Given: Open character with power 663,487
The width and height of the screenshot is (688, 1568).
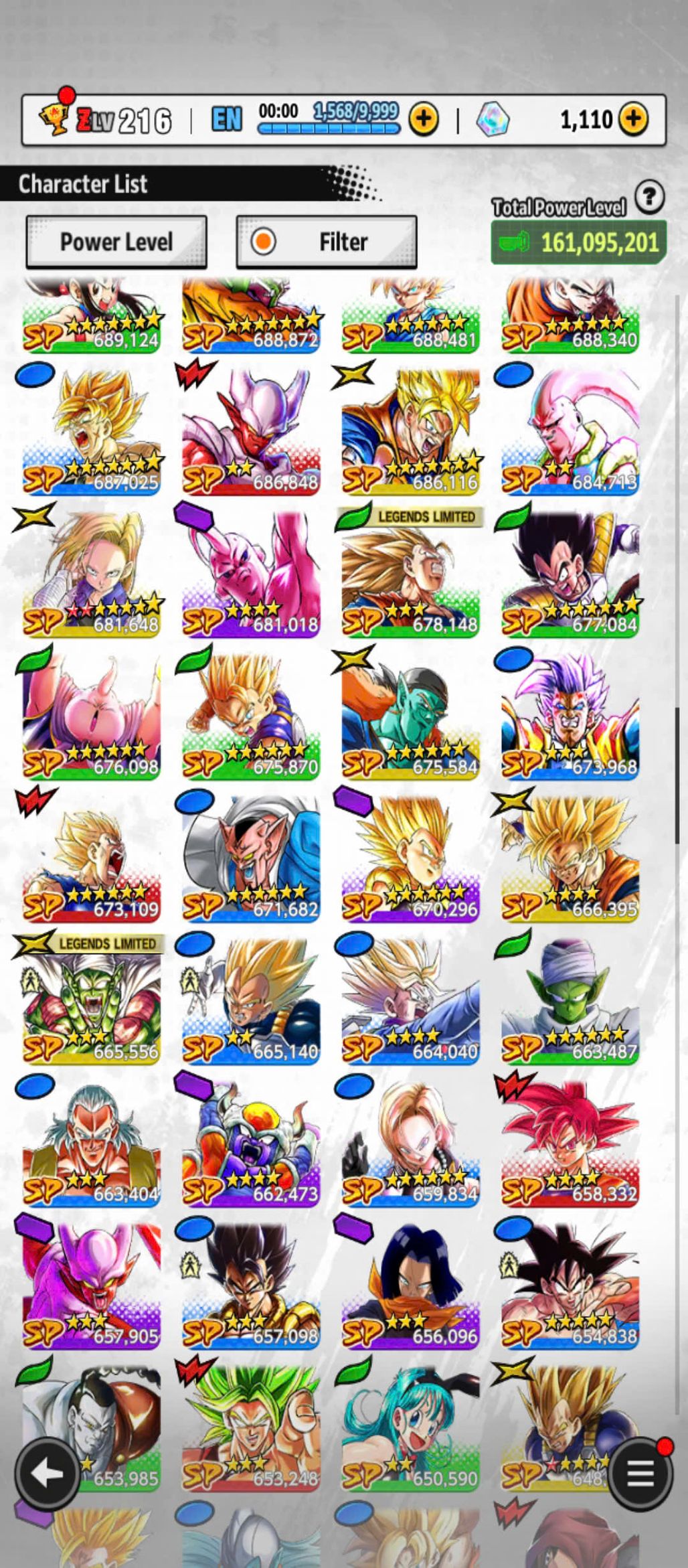Looking at the screenshot, I should [570, 1001].
